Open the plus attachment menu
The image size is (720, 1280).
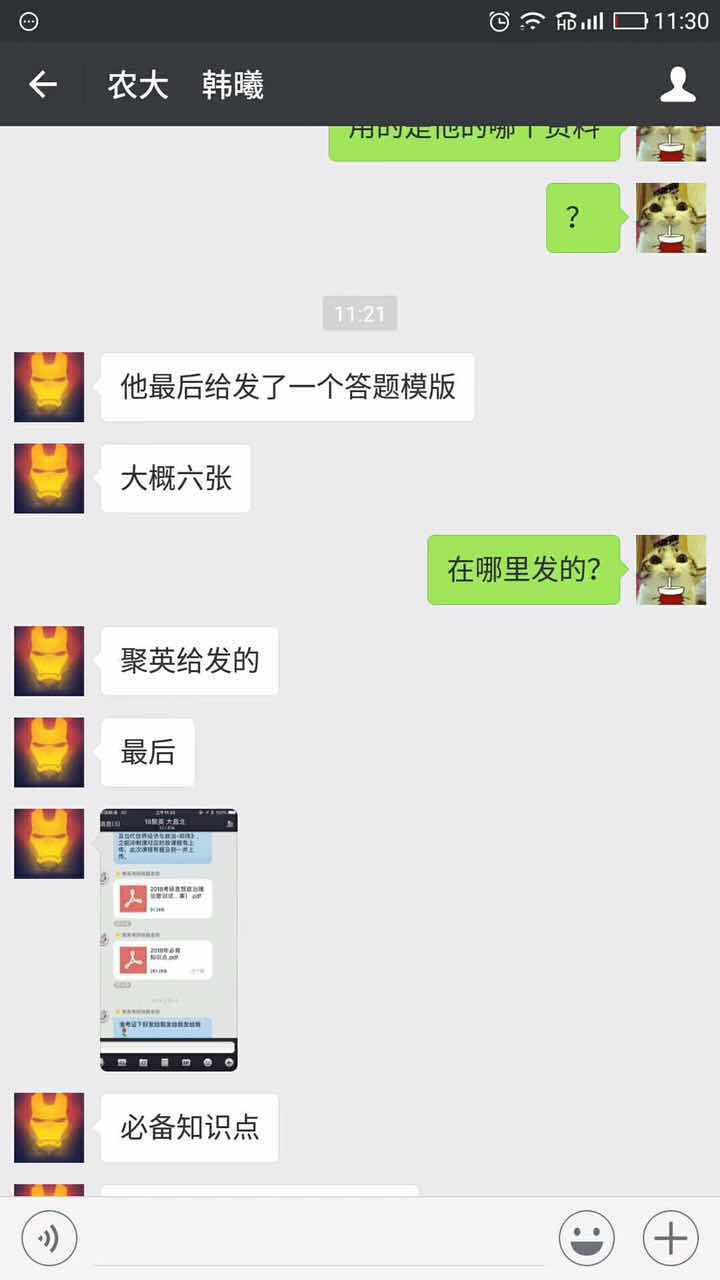[670, 1239]
